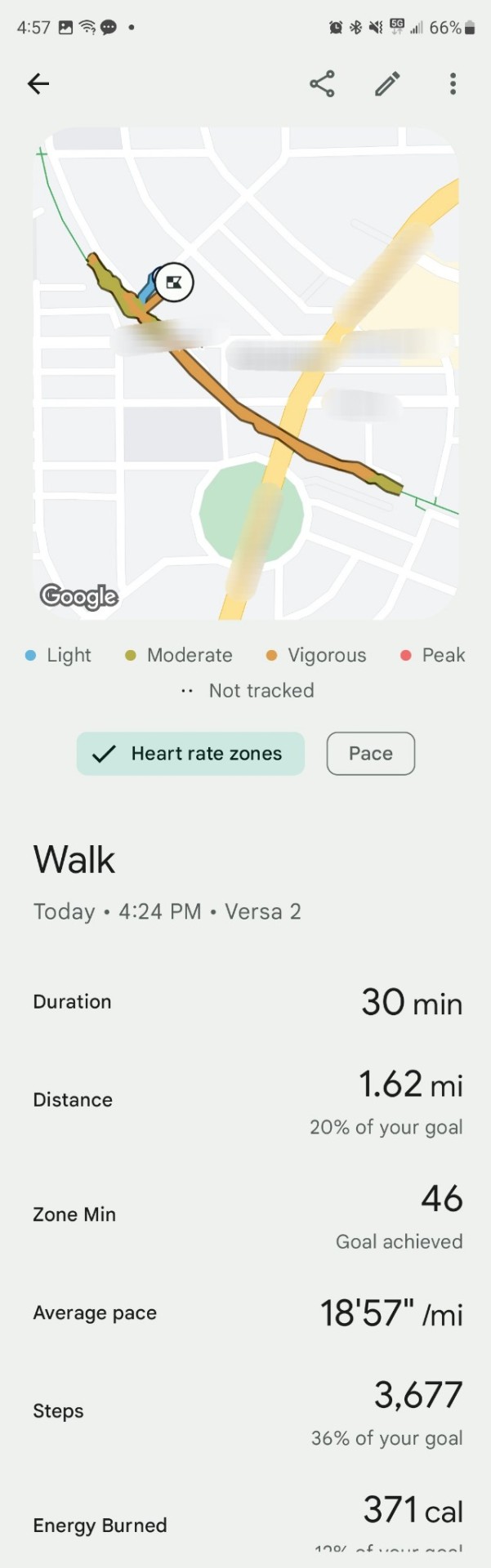The height and width of the screenshot is (1568, 491).
Task: Open the three-dot overflow menu
Action: point(453,83)
